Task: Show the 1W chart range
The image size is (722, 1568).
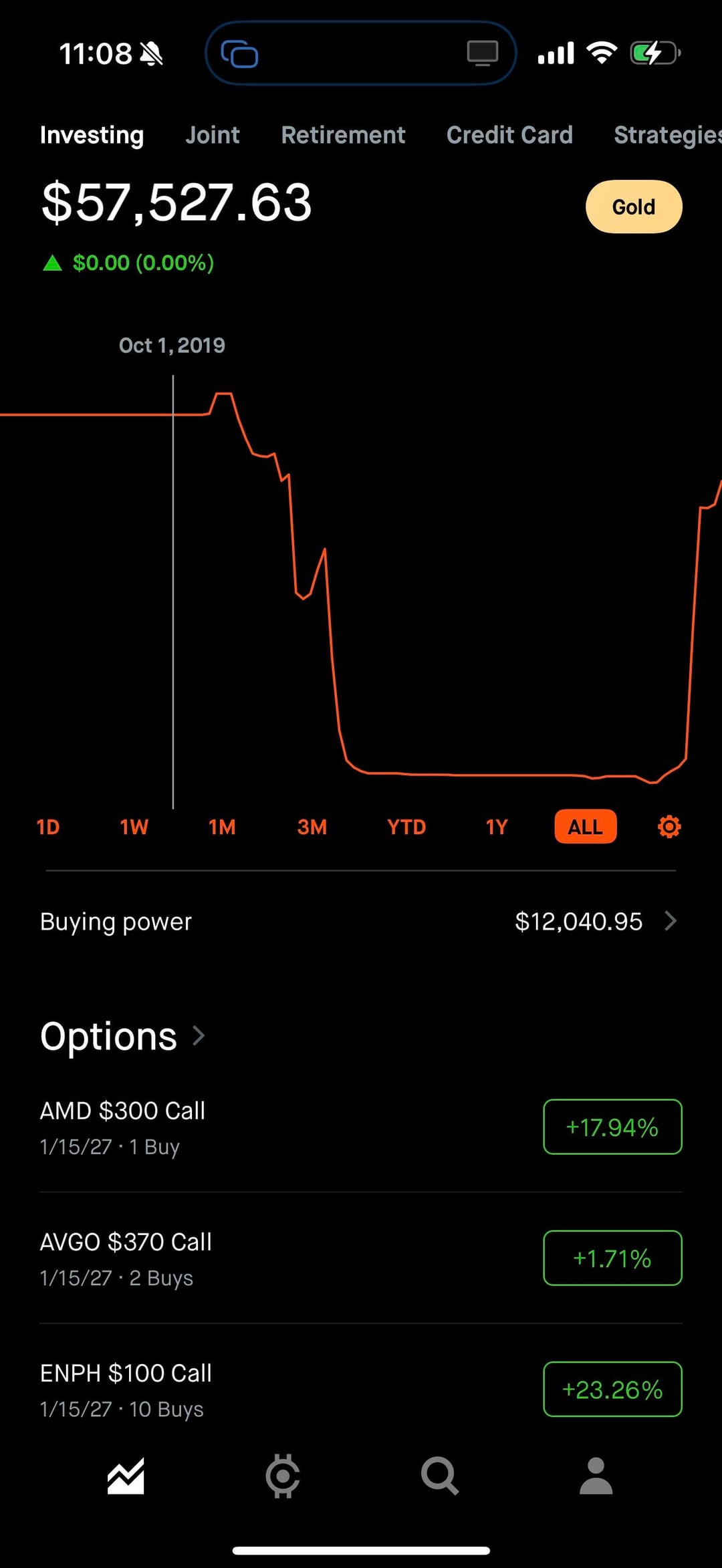Action: 134,827
